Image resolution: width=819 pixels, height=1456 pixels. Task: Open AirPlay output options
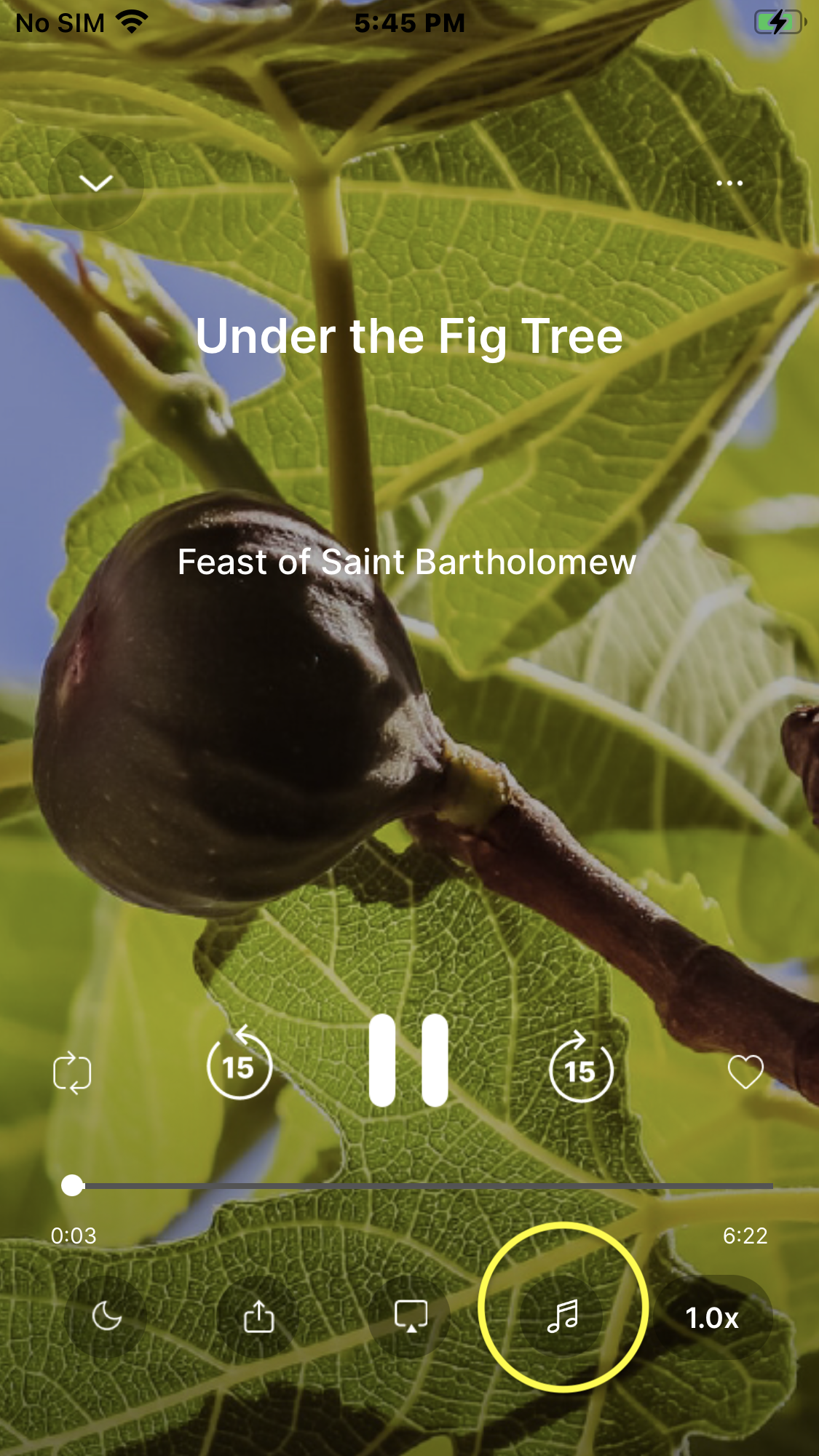pyautogui.click(x=411, y=1316)
